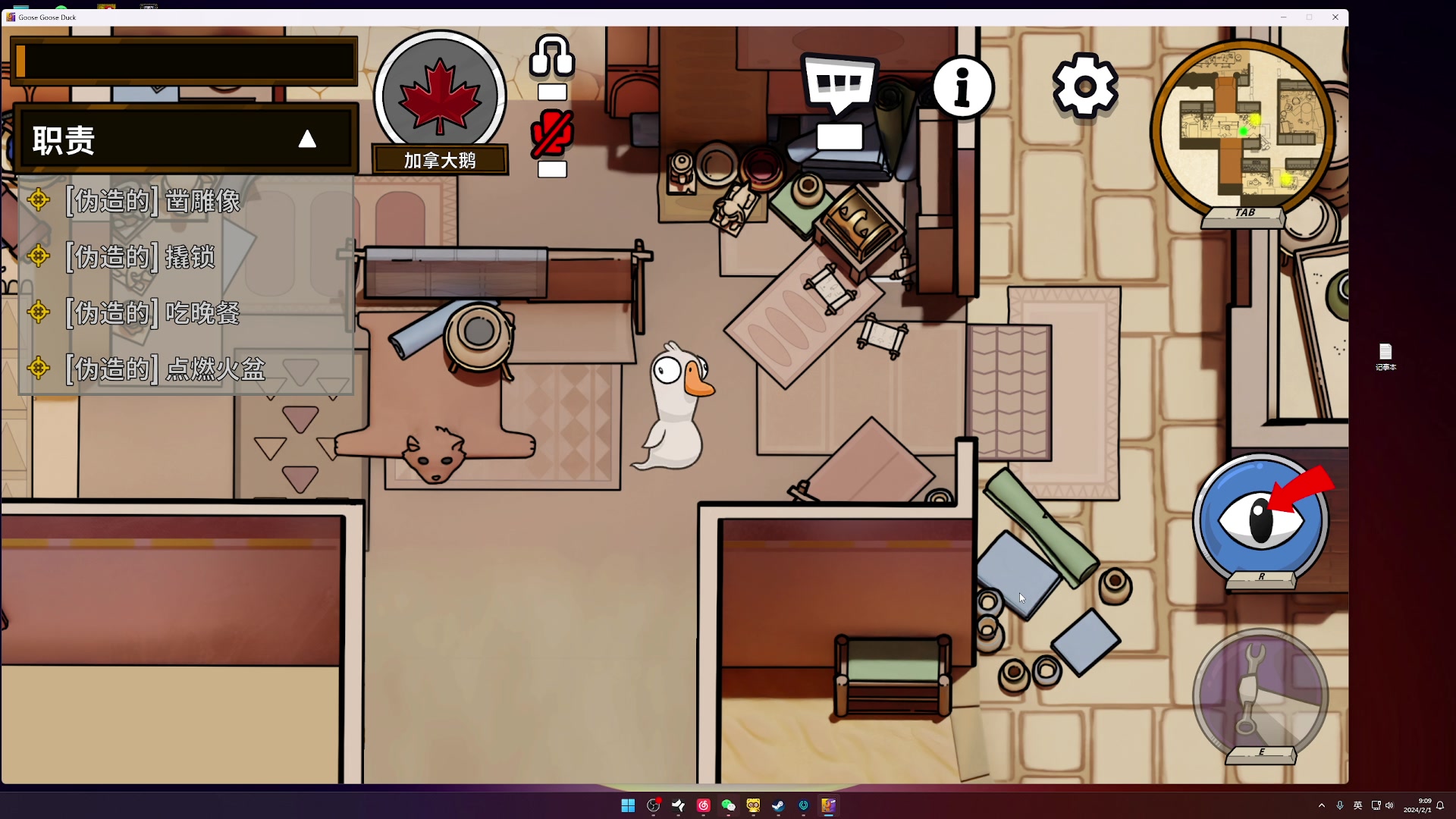This screenshot has height=819, width=1456.
Task: Open the chat bubble icon
Action: (839, 83)
